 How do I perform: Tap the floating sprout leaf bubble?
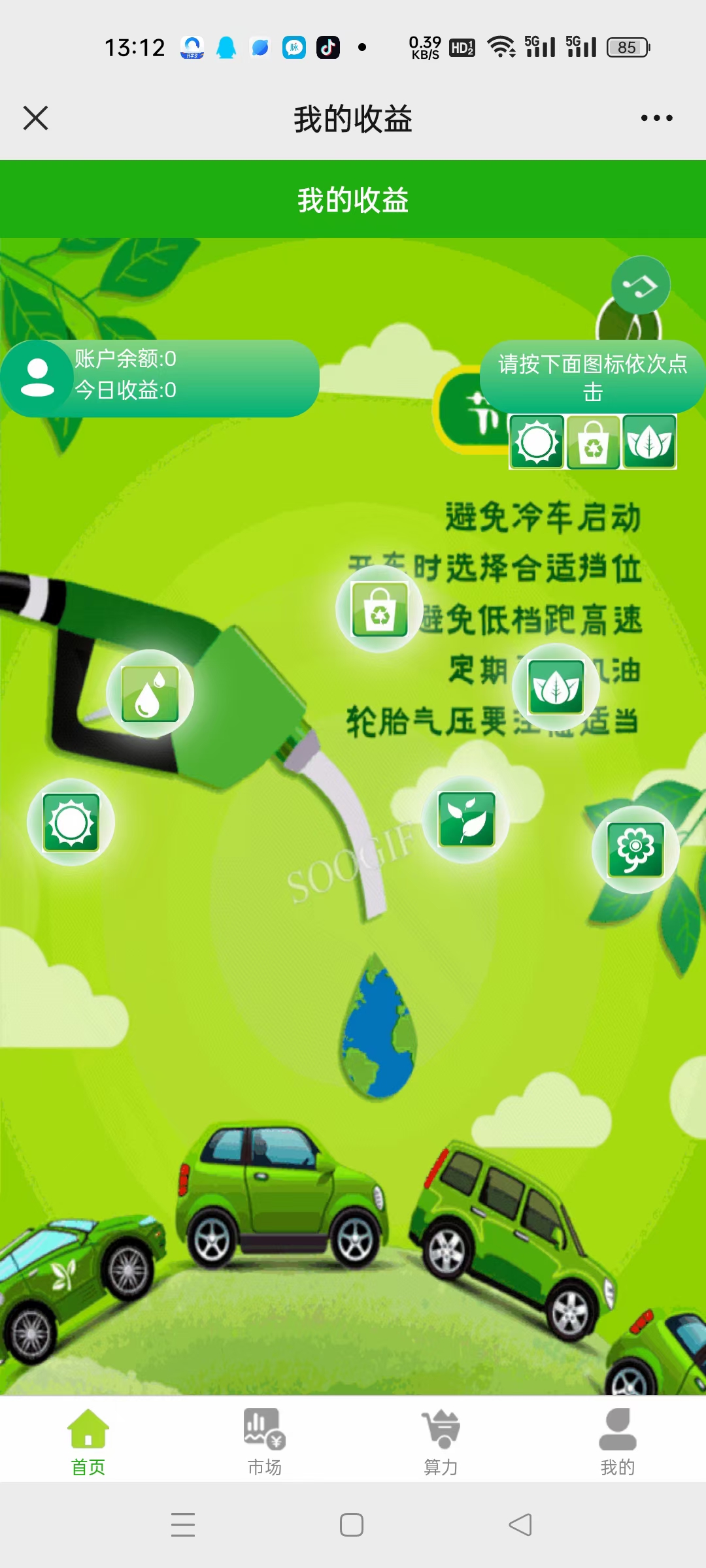pos(466,819)
